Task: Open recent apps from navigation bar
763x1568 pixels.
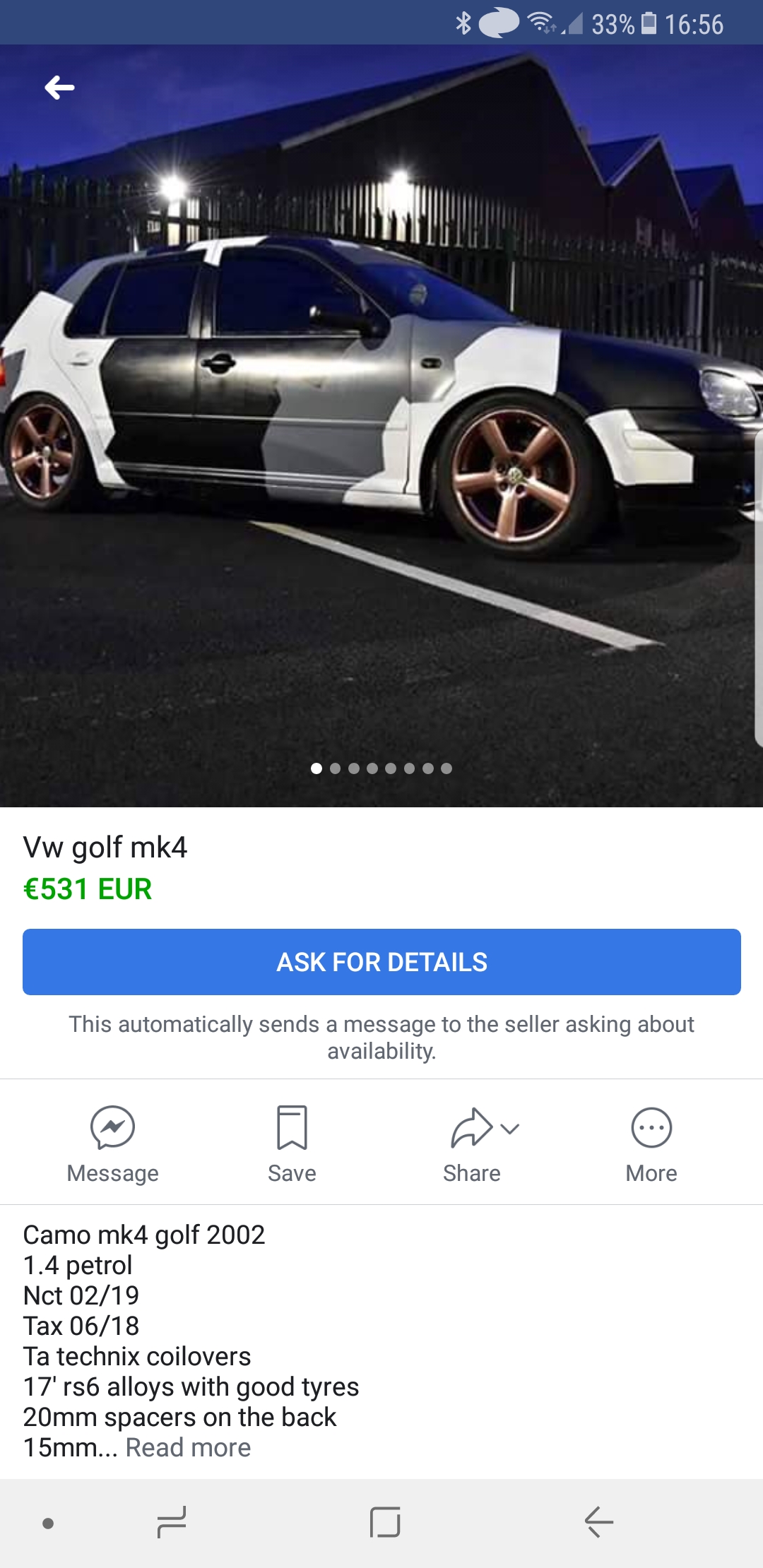Action: pyautogui.click(x=172, y=1521)
